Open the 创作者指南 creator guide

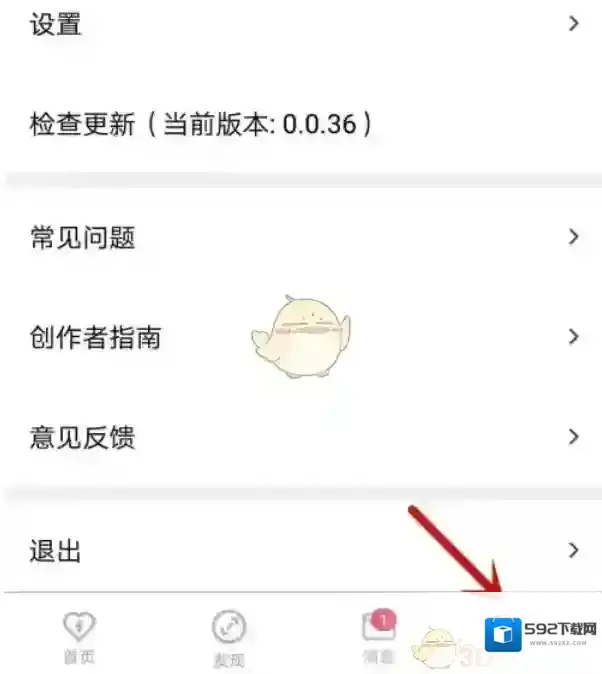coord(300,337)
